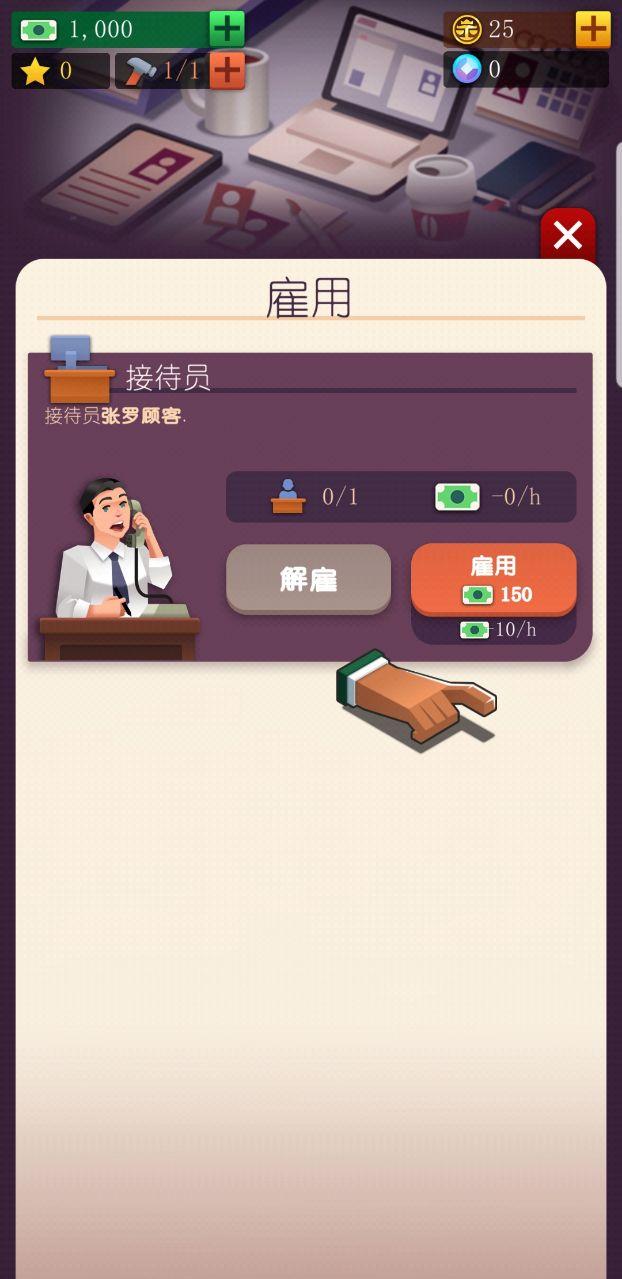Hire the receptionist for 150 cash

click(493, 580)
